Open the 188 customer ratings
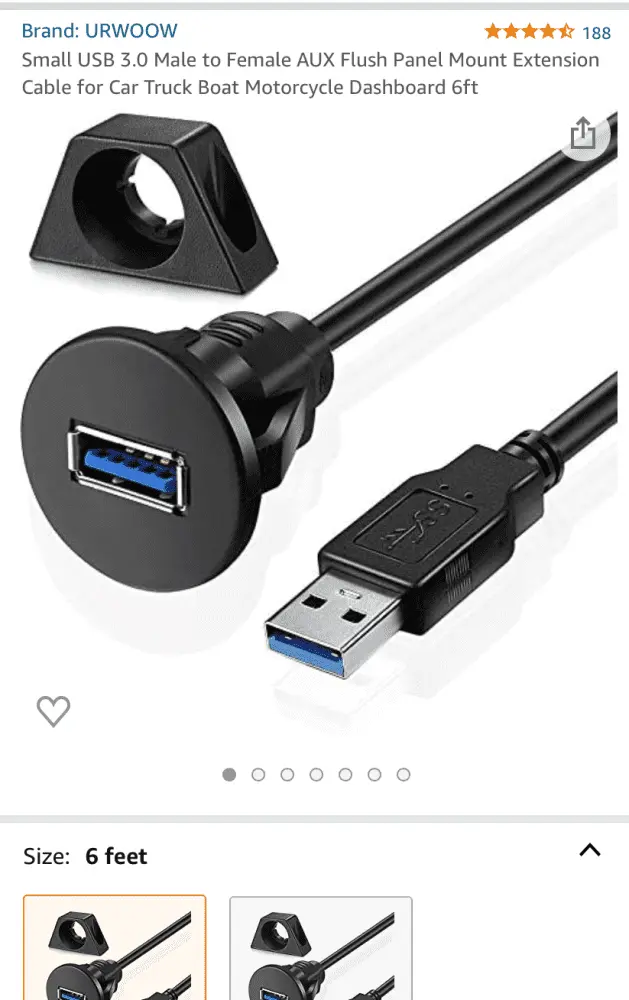Viewport: 629px width, 1000px height. coord(595,33)
